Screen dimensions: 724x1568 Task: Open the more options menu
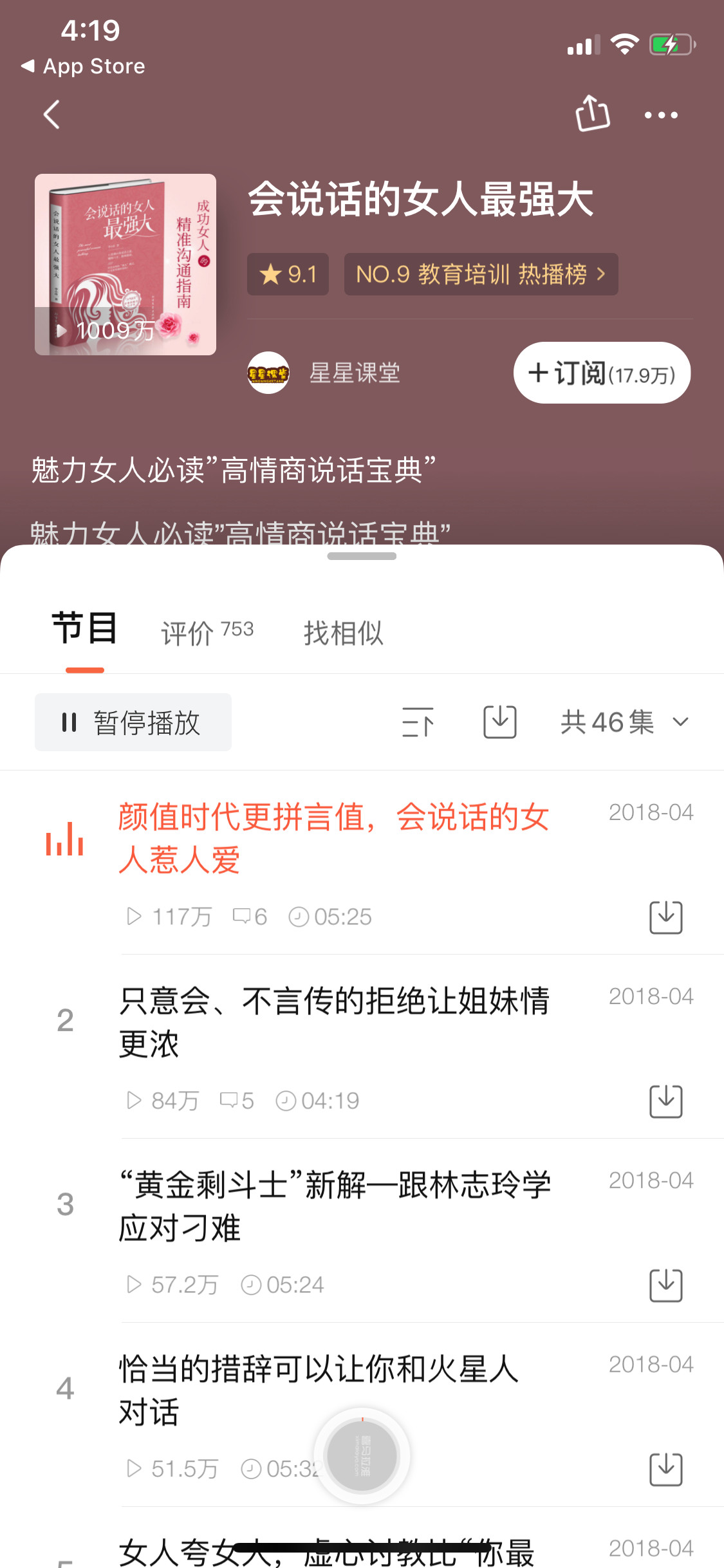[661, 116]
